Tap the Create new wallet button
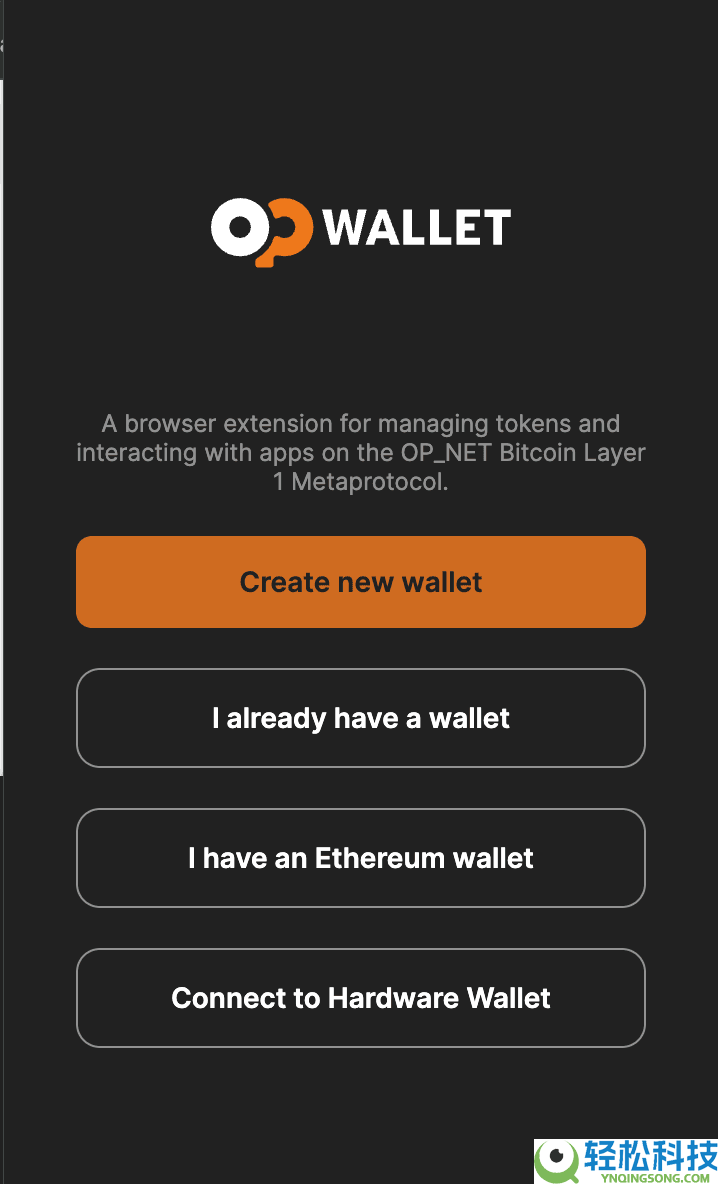 [360, 582]
